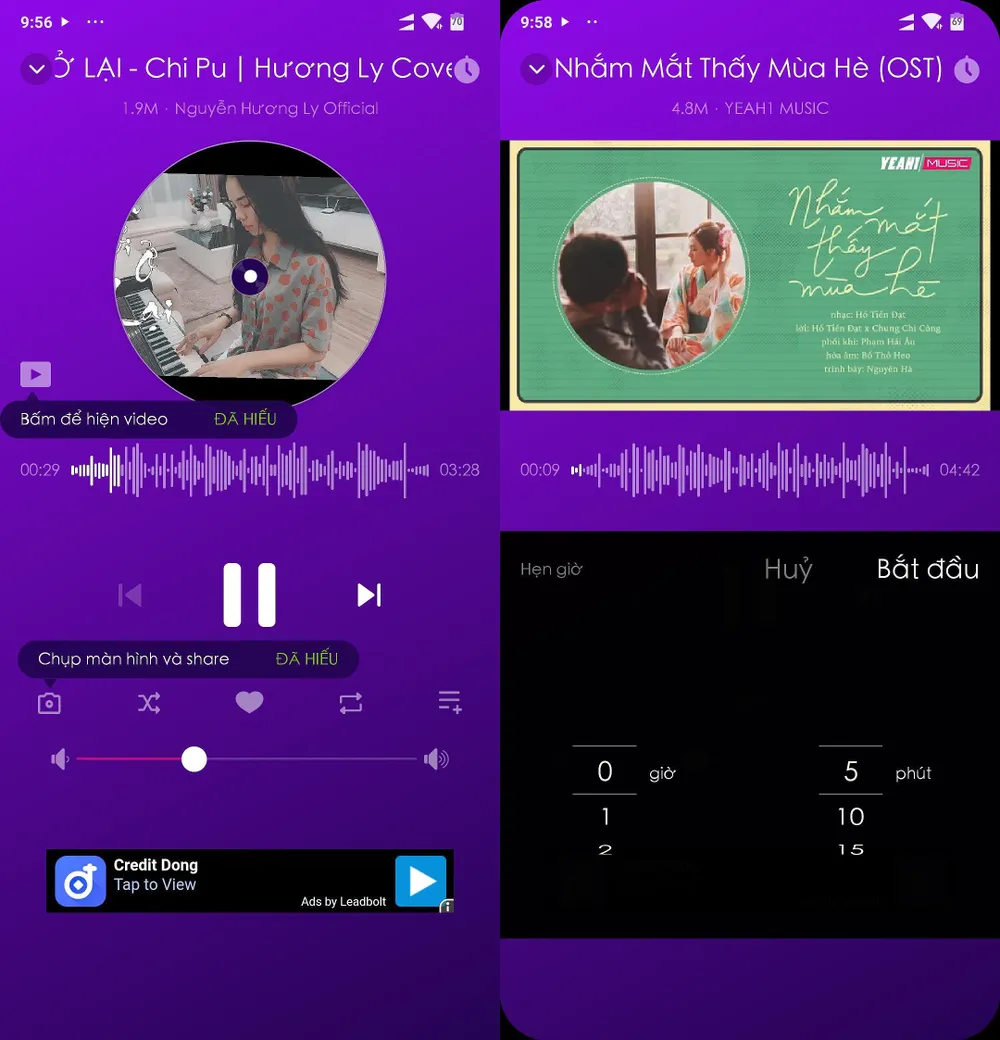The height and width of the screenshot is (1040, 1000).
Task: Select 10 in the phút picker
Action: (x=850, y=817)
